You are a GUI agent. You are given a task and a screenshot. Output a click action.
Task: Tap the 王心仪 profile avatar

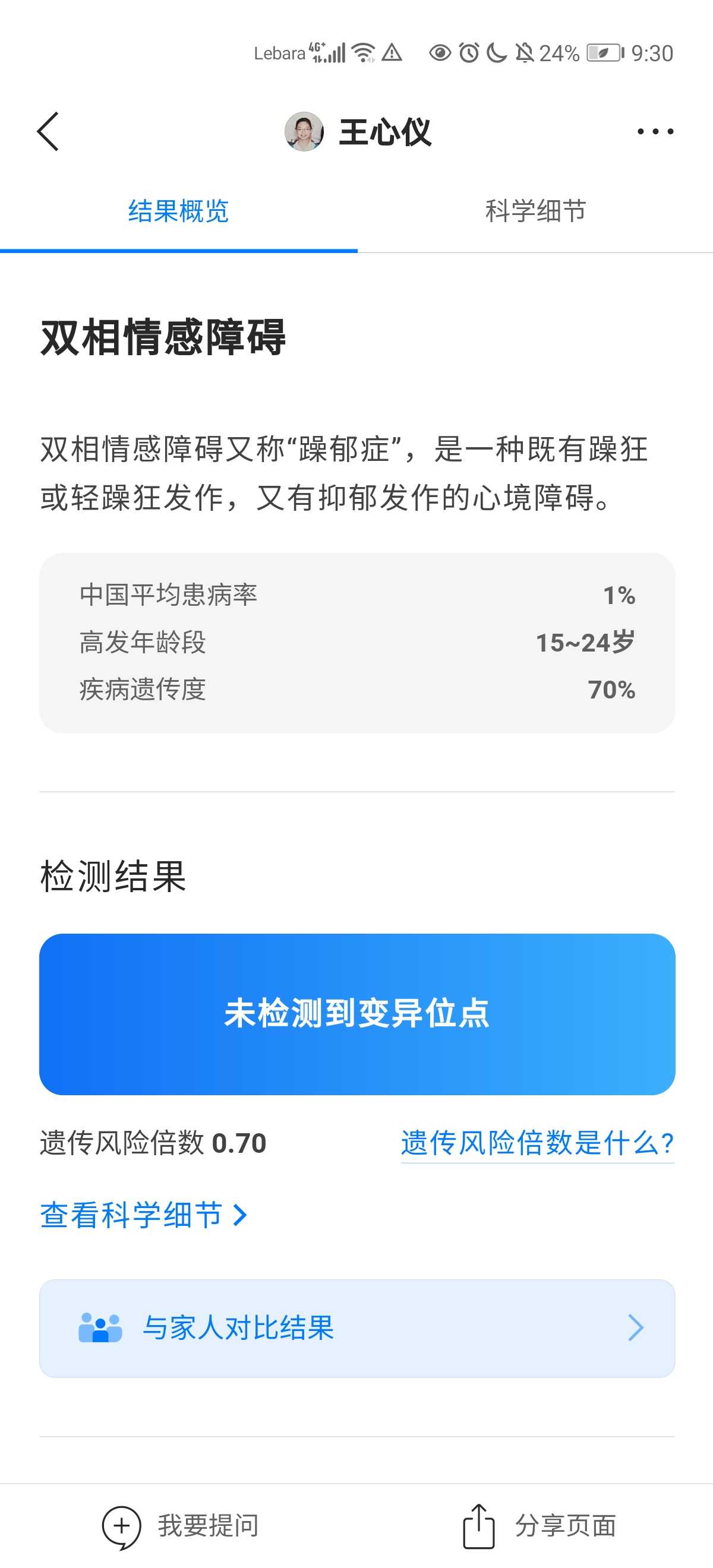click(304, 131)
